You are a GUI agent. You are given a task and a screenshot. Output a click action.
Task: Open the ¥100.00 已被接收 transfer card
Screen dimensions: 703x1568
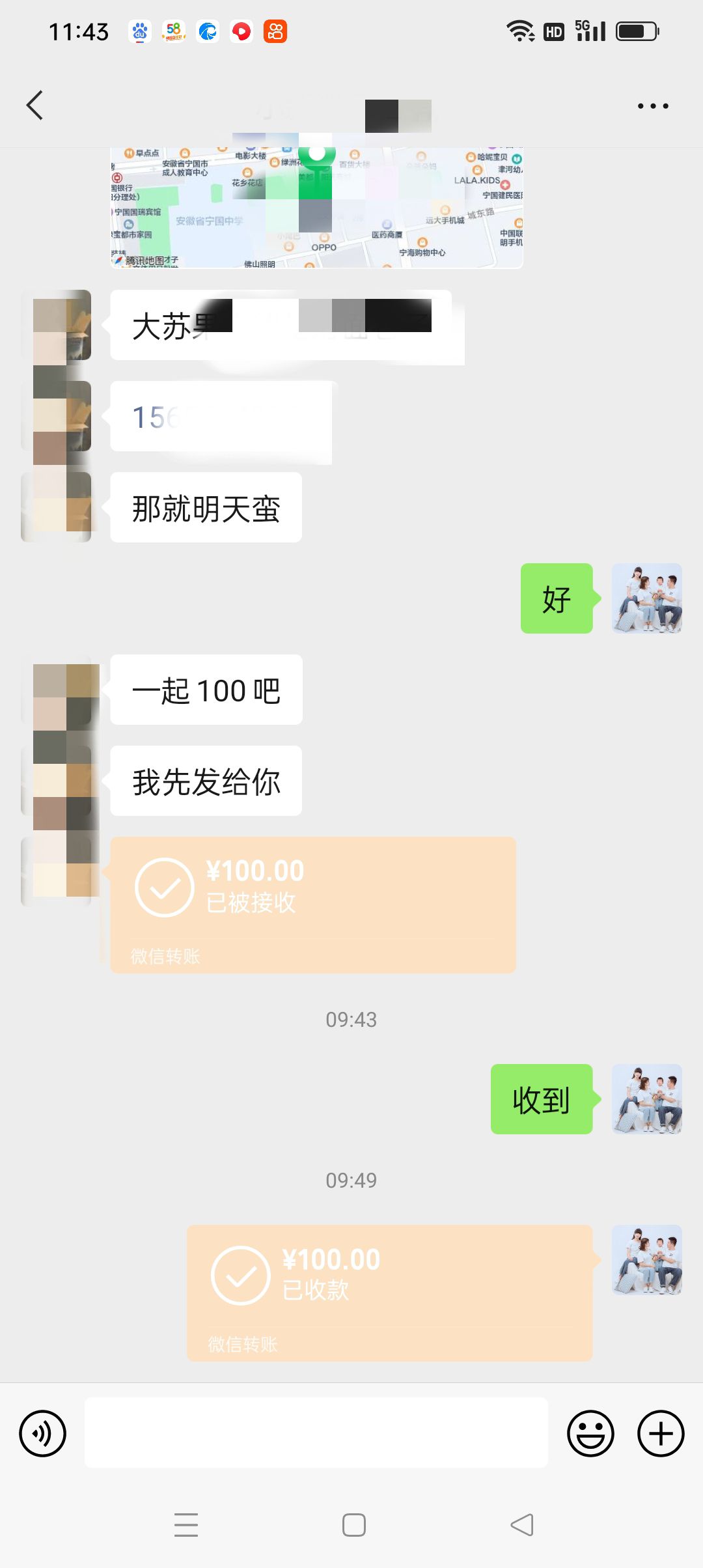tap(312, 904)
